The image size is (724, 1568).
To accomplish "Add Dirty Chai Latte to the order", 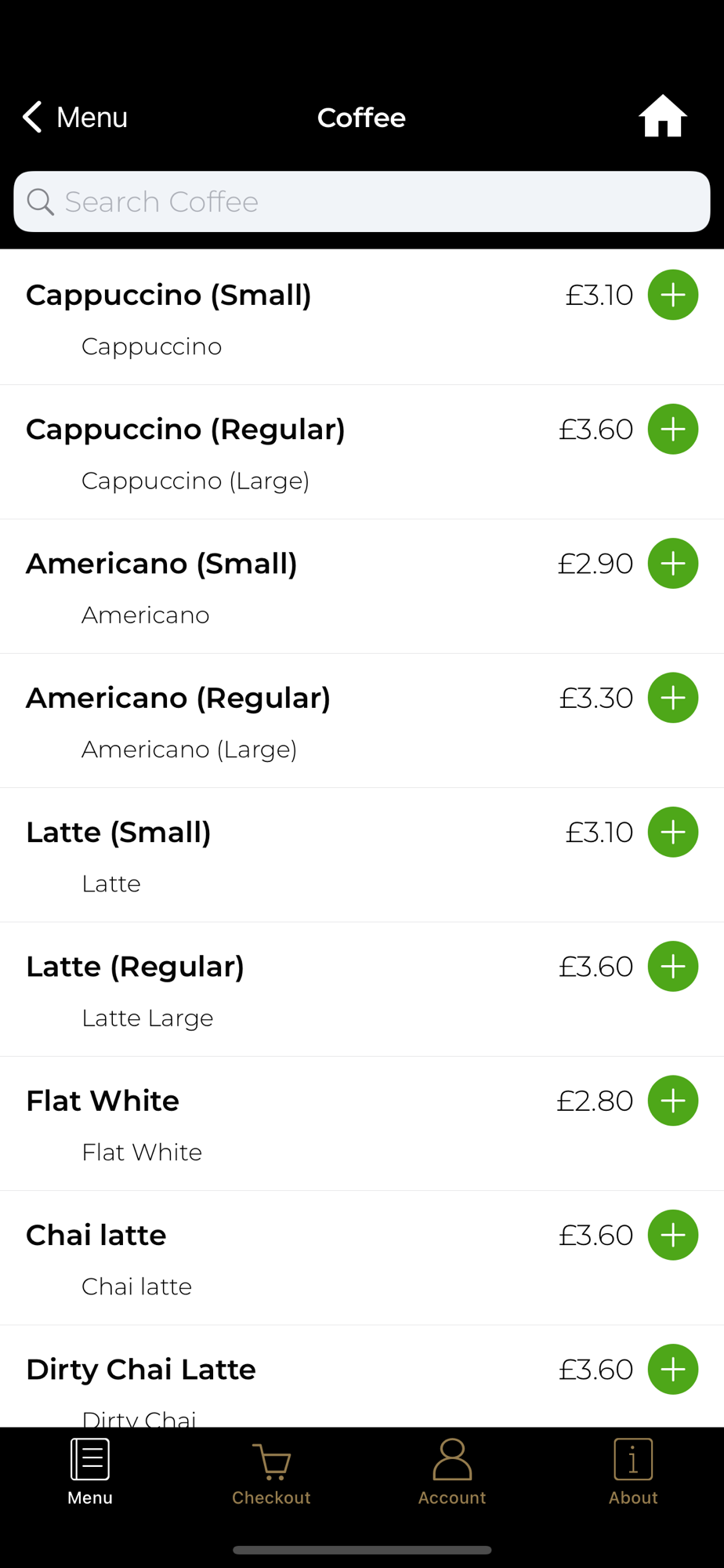I will (x=672, y=1369).
